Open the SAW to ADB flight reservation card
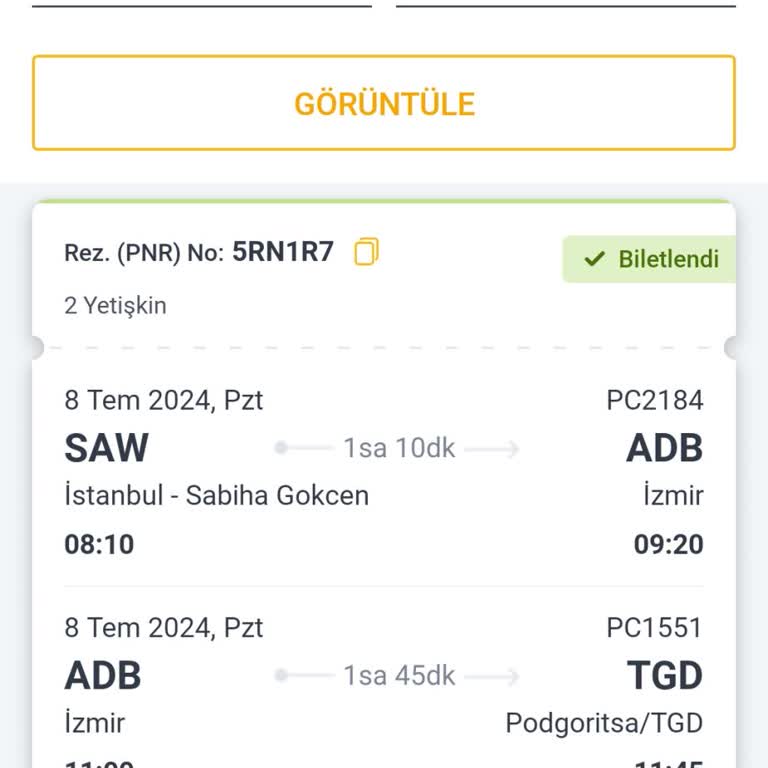768x768 pixels. tap(384, 472)
